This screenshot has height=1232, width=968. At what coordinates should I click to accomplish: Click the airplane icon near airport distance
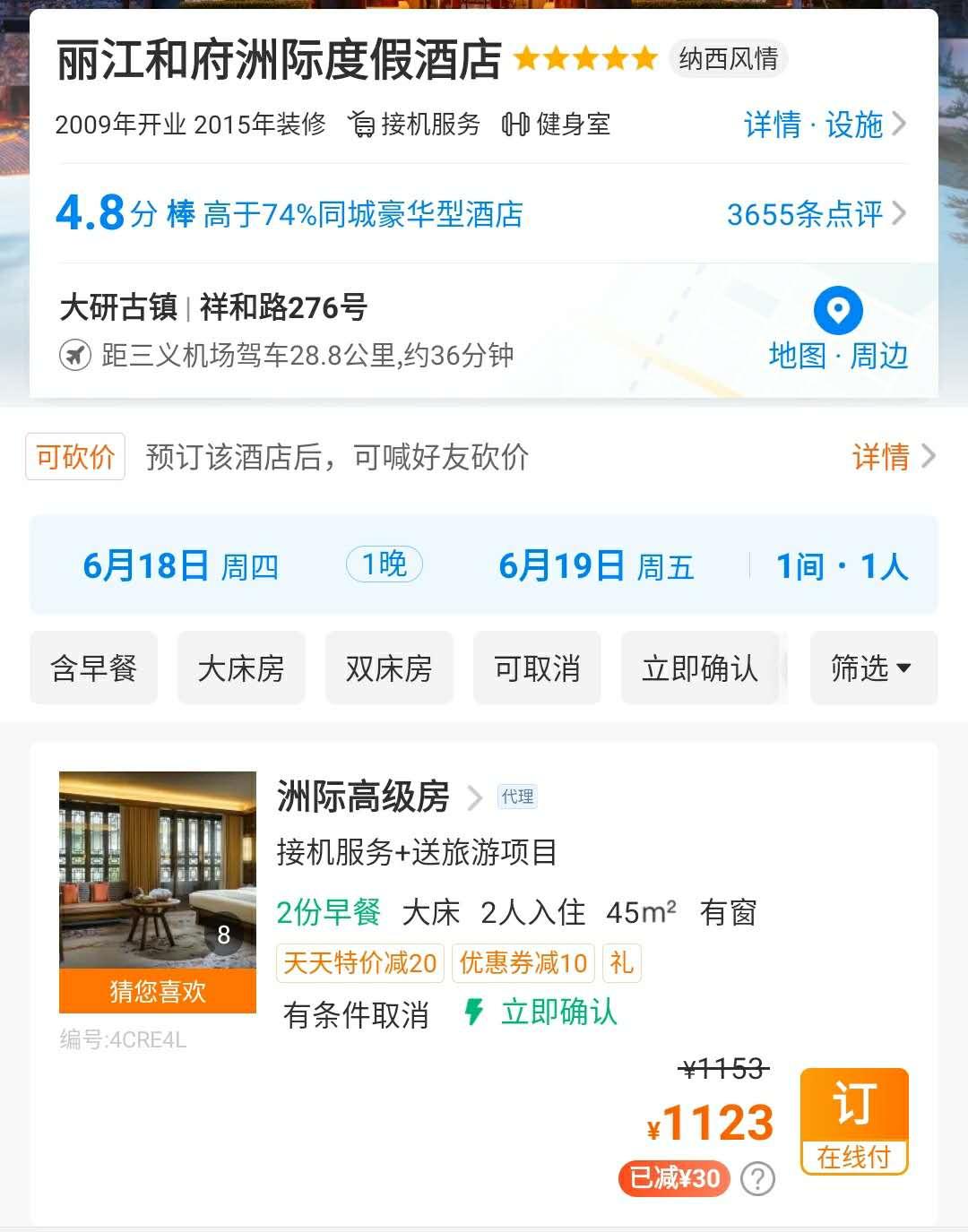tap(73, 356)
